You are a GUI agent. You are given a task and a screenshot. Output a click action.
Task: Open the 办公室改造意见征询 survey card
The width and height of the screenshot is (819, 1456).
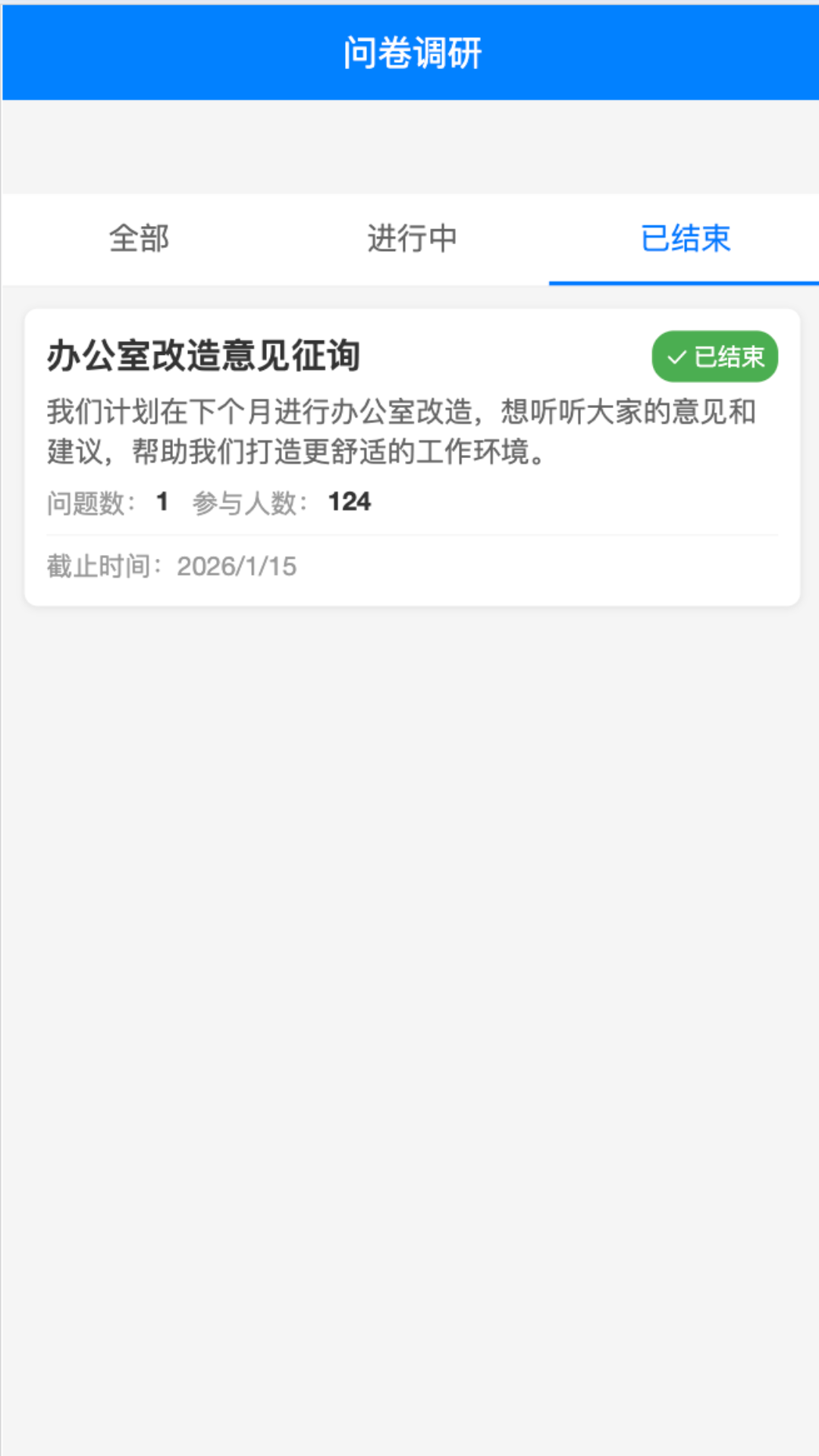click(409, 455)
